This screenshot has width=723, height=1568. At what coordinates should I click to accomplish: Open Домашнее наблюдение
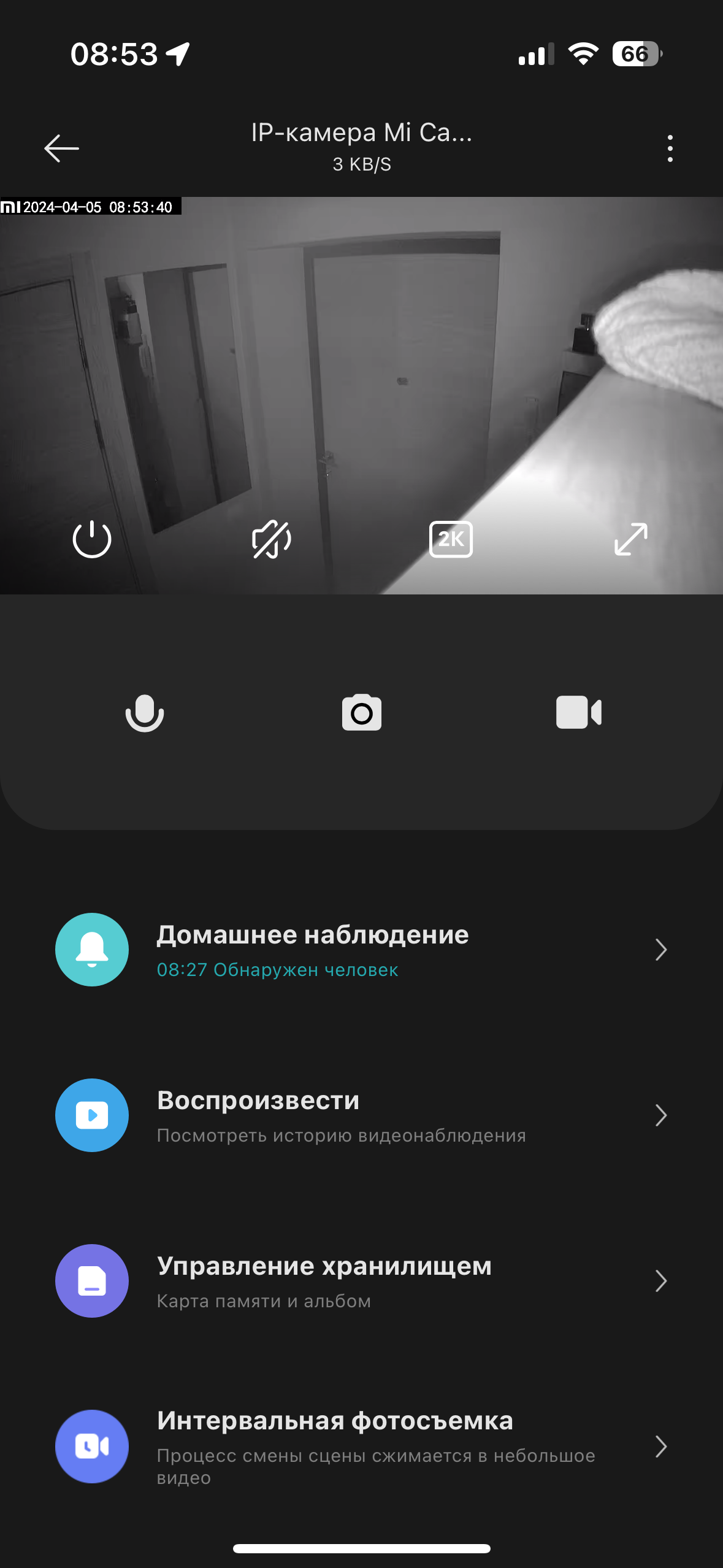(x=361, y=950)
